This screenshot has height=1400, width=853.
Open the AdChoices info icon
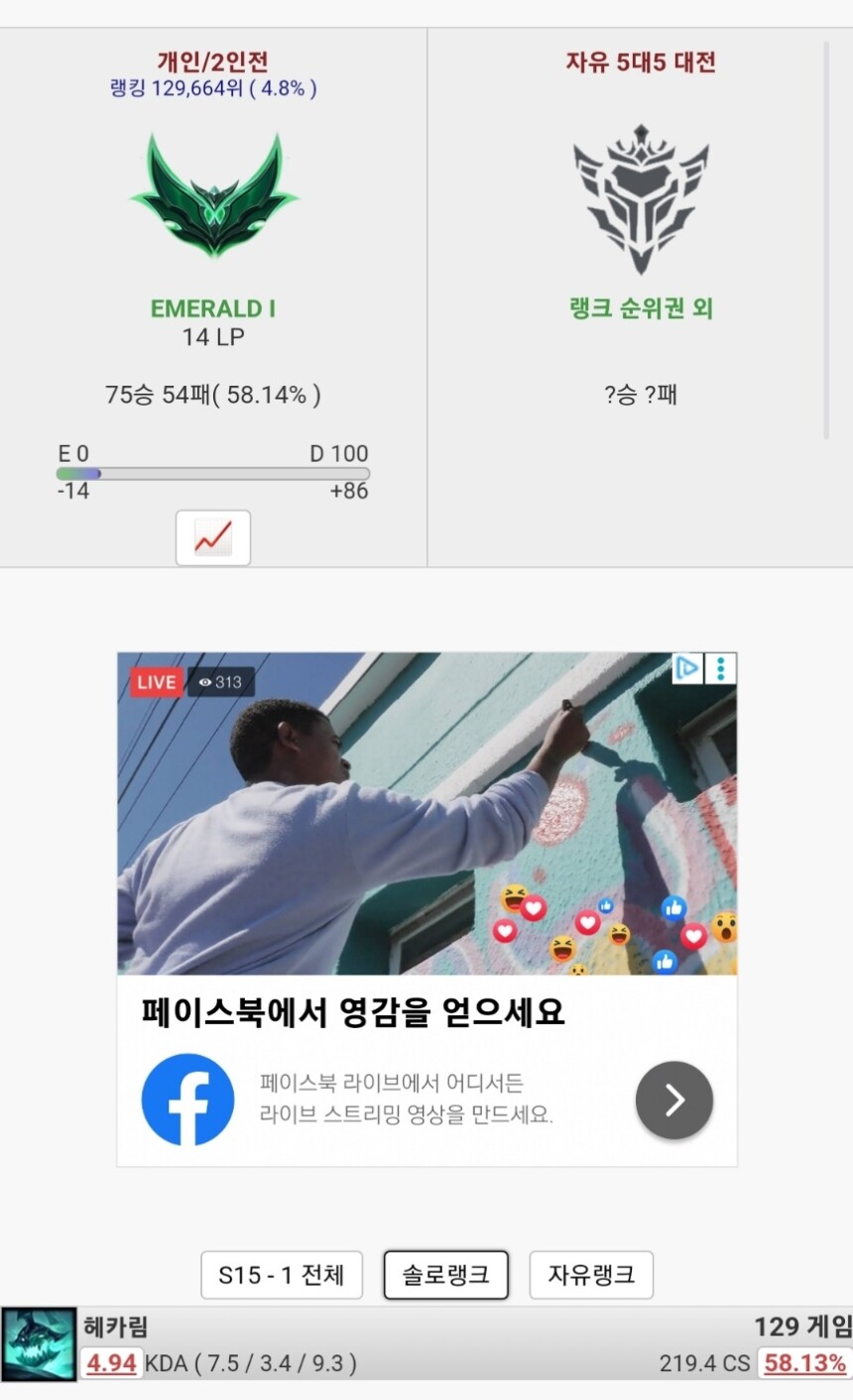687,668
